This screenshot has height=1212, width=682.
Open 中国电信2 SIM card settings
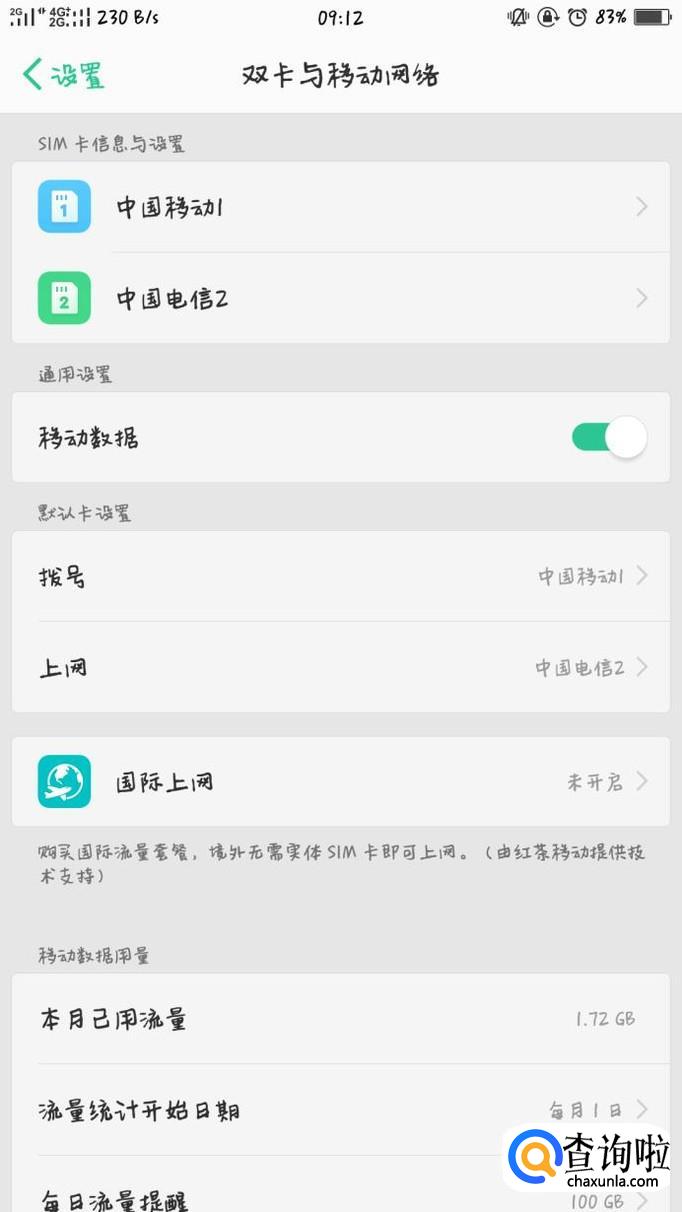click(340, 298)
